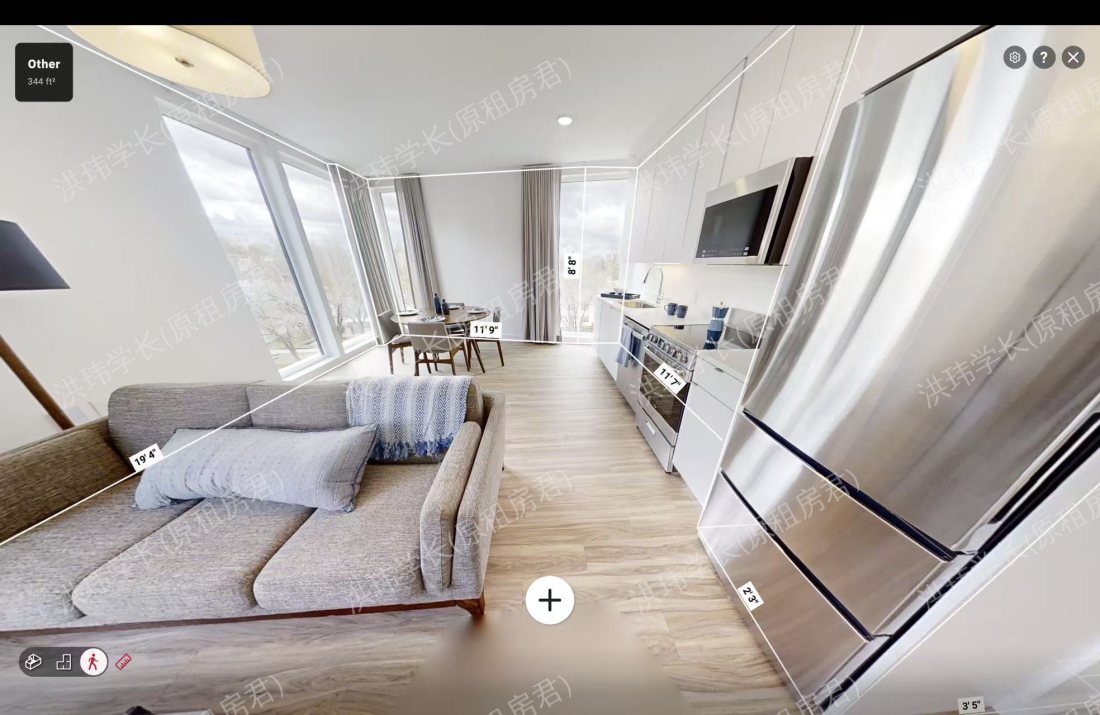Viewport: 1100px width, 715px height.
Task: Select the walking explore mode
Action: tap(94, 662)
